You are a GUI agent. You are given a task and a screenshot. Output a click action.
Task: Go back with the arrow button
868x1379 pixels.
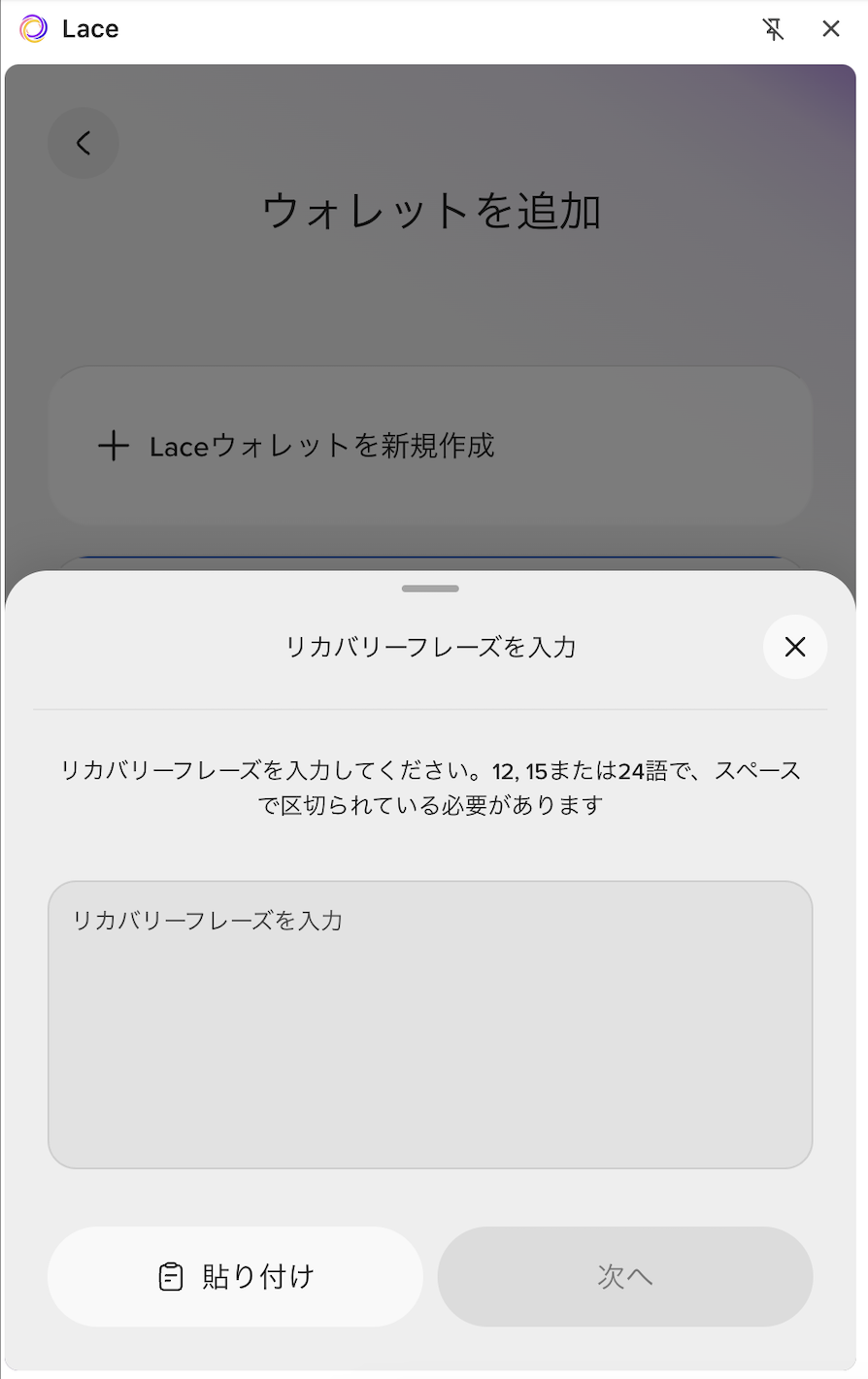[83, 144]
